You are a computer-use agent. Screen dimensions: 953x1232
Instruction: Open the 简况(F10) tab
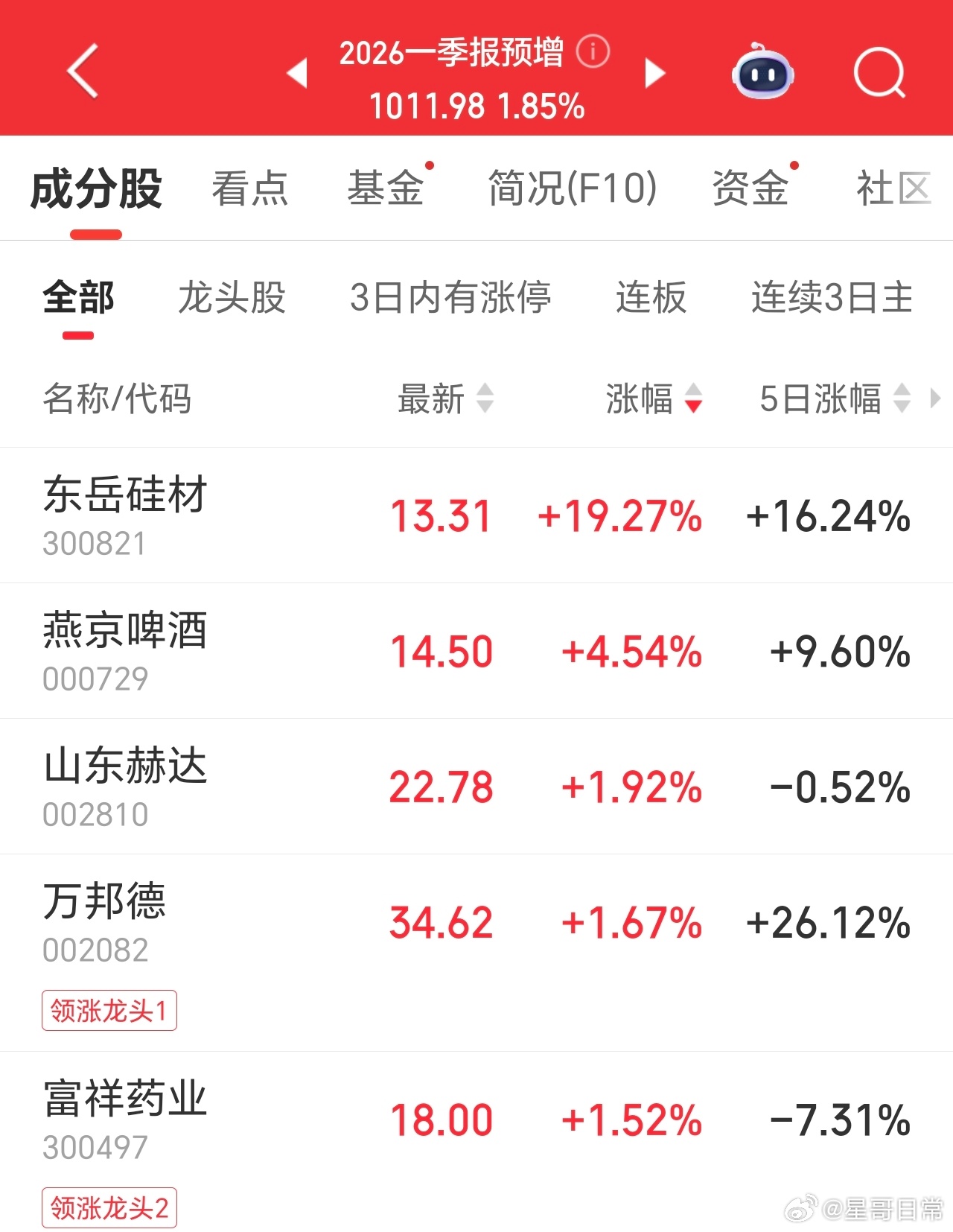point(571,188)
